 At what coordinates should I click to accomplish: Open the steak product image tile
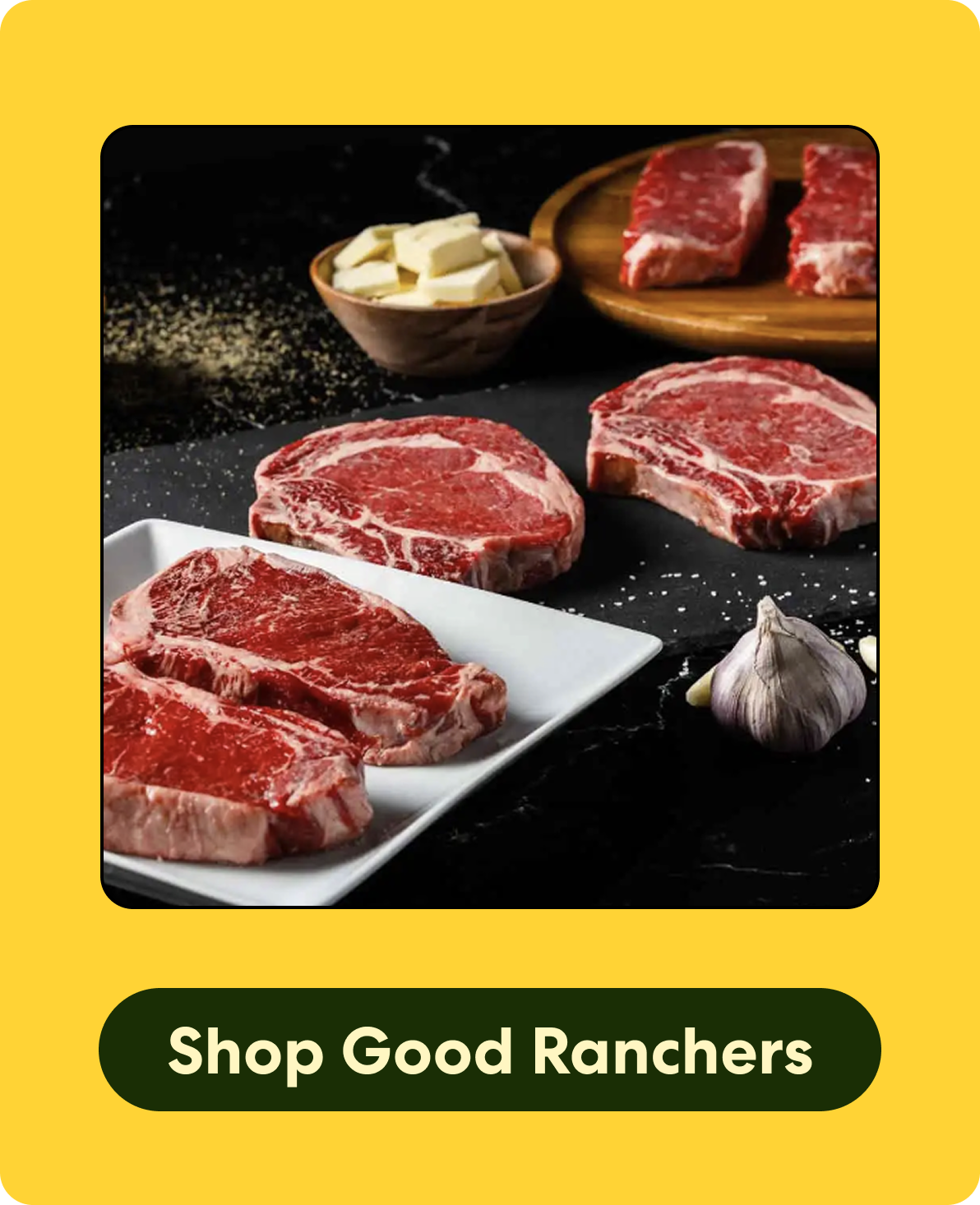point(490,517)
